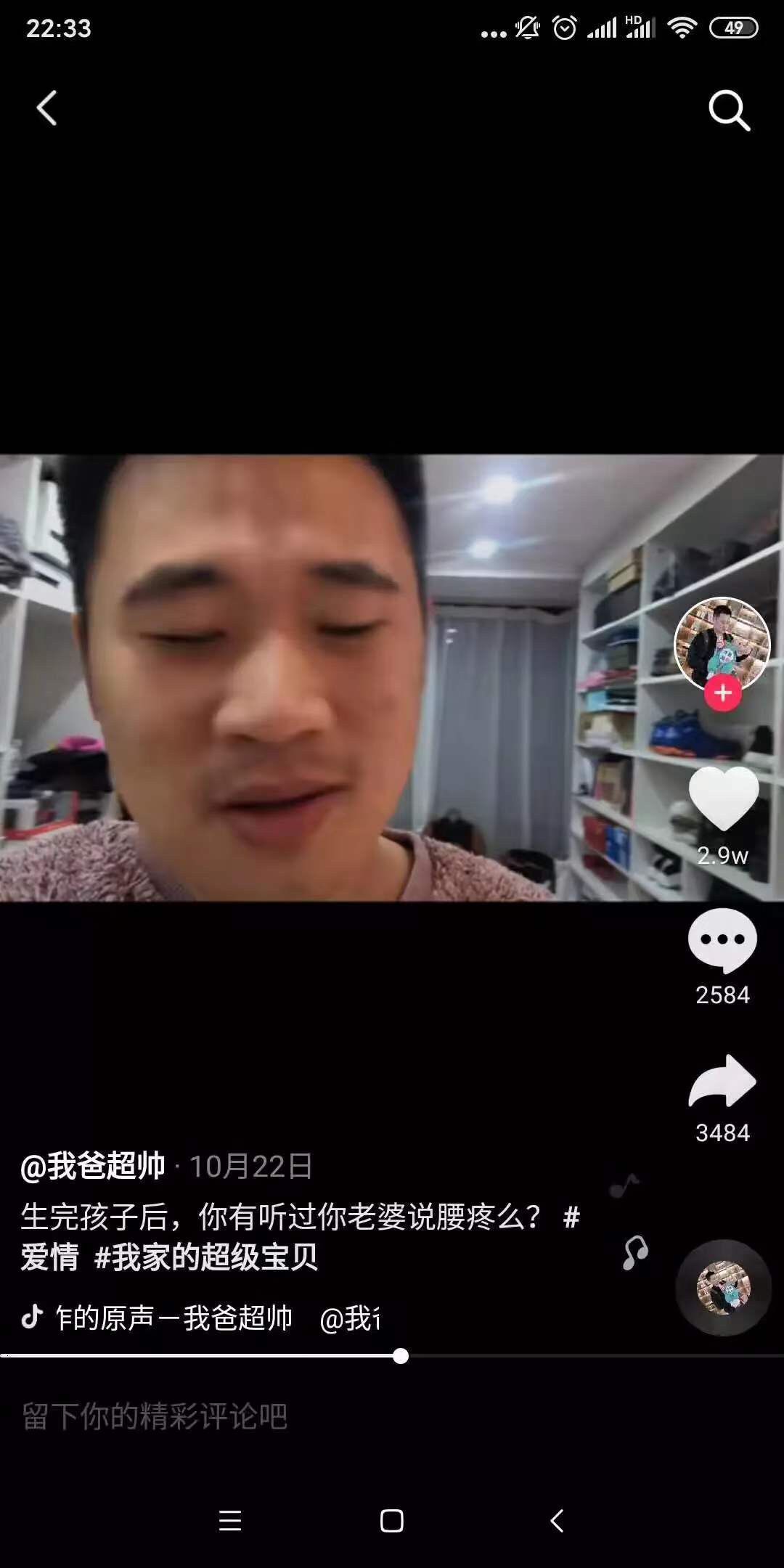Open the spinning music disc
Viewport: 784px width, 1568px height.
[723, 1288]
